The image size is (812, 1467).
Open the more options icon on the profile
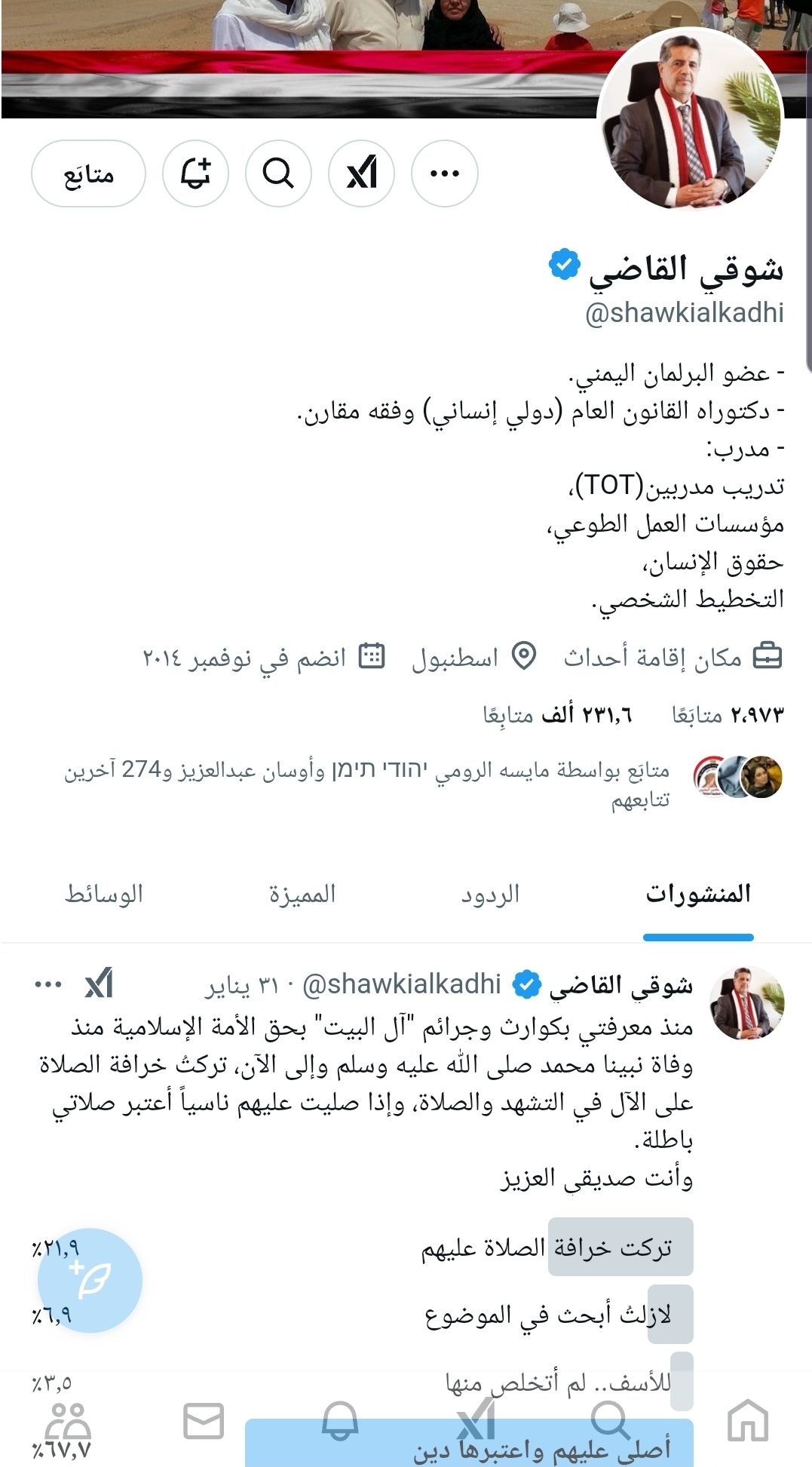(x=446, y=173)
